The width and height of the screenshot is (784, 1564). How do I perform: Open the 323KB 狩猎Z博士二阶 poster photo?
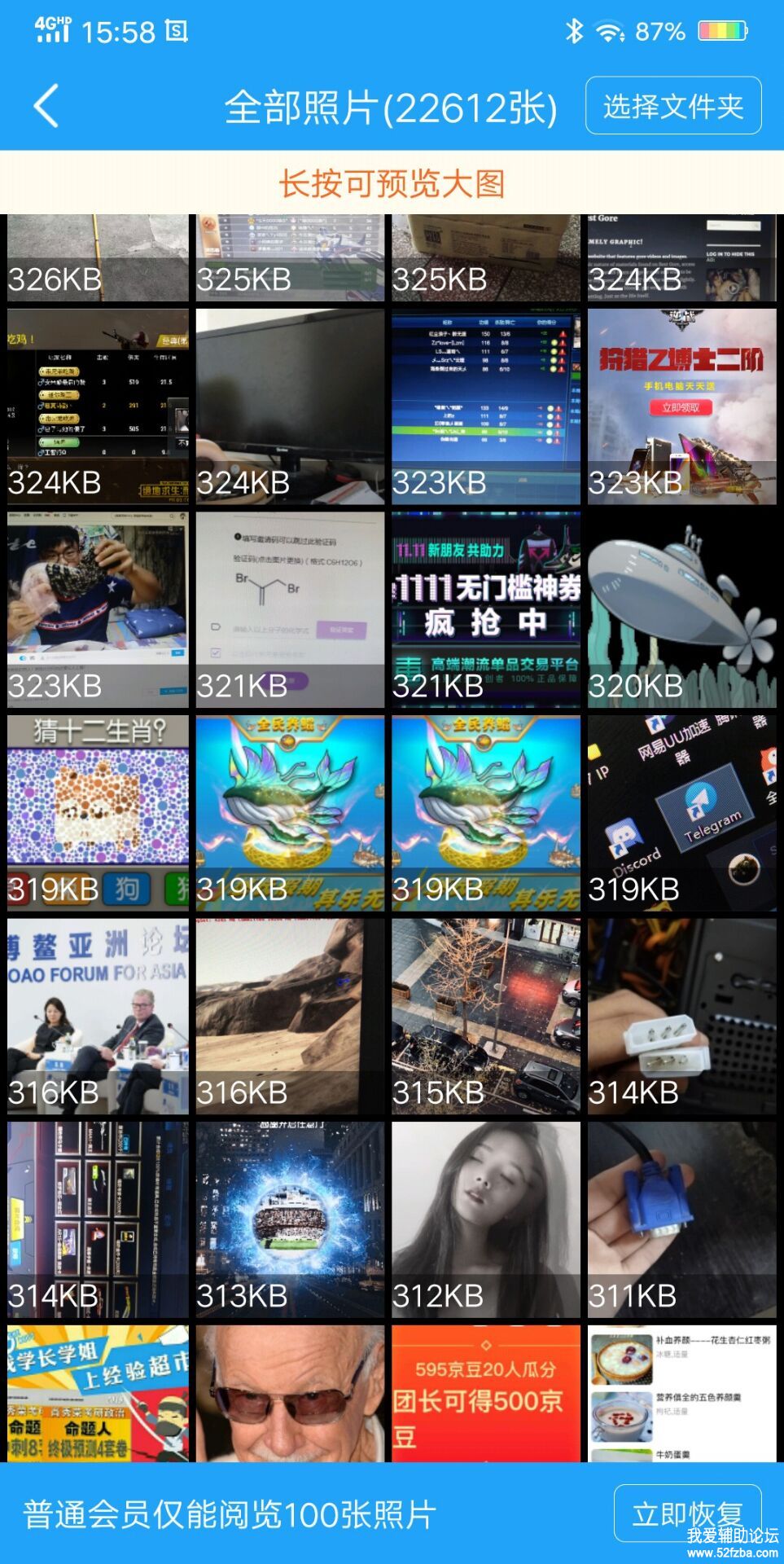681,406
